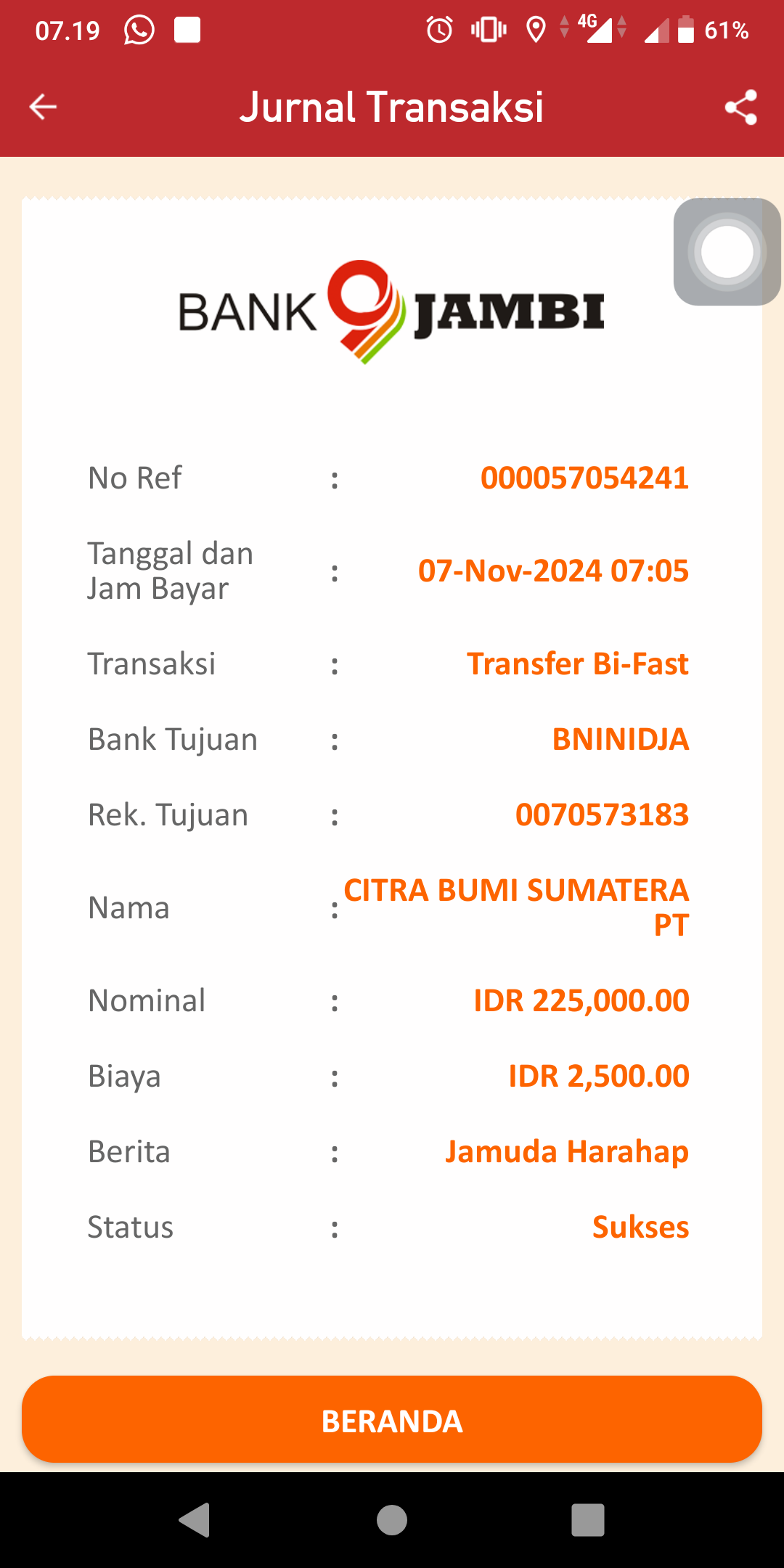Tap the BERANDA button
The image size is (784, 1568).
tap(392, 1419)
